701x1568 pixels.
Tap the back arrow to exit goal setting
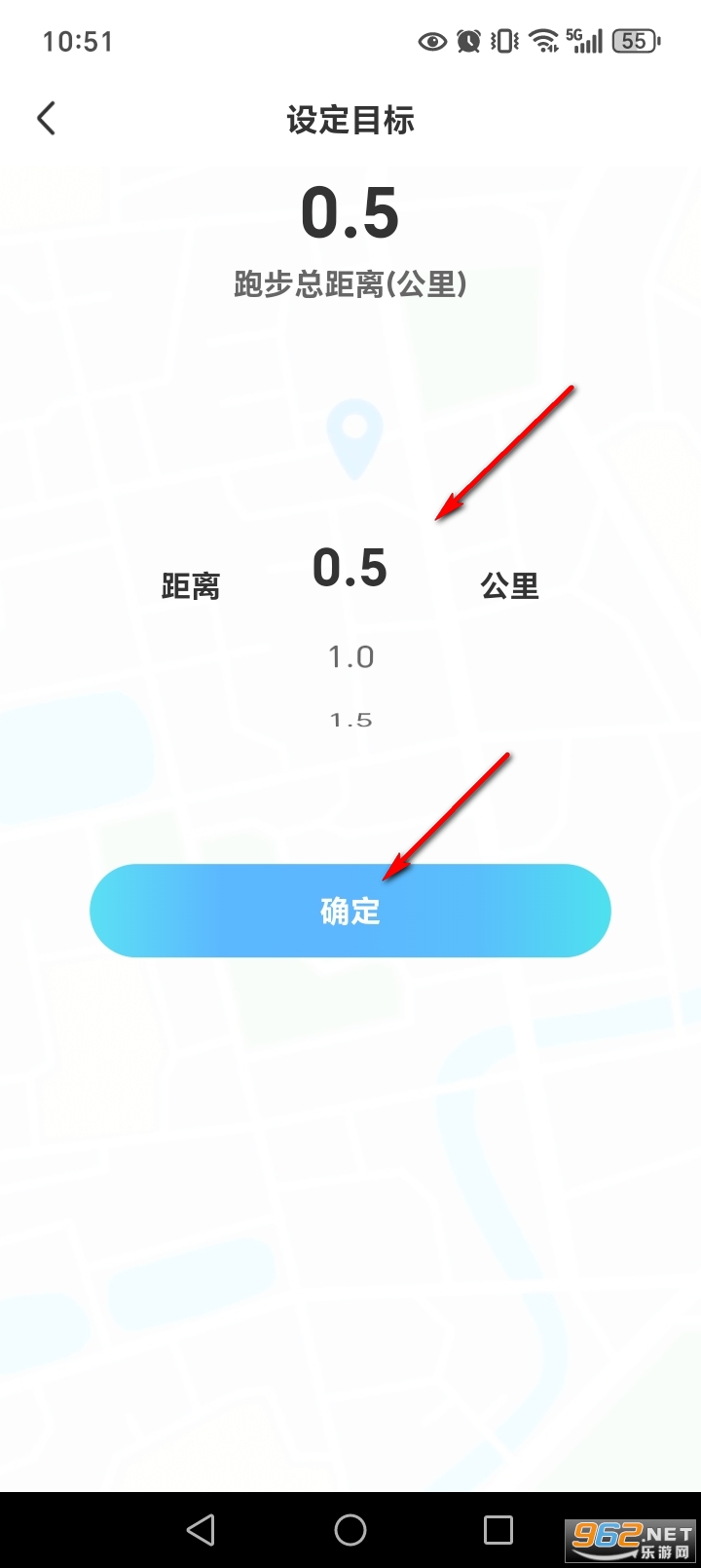pyautogui.click(x=46, y=118)
